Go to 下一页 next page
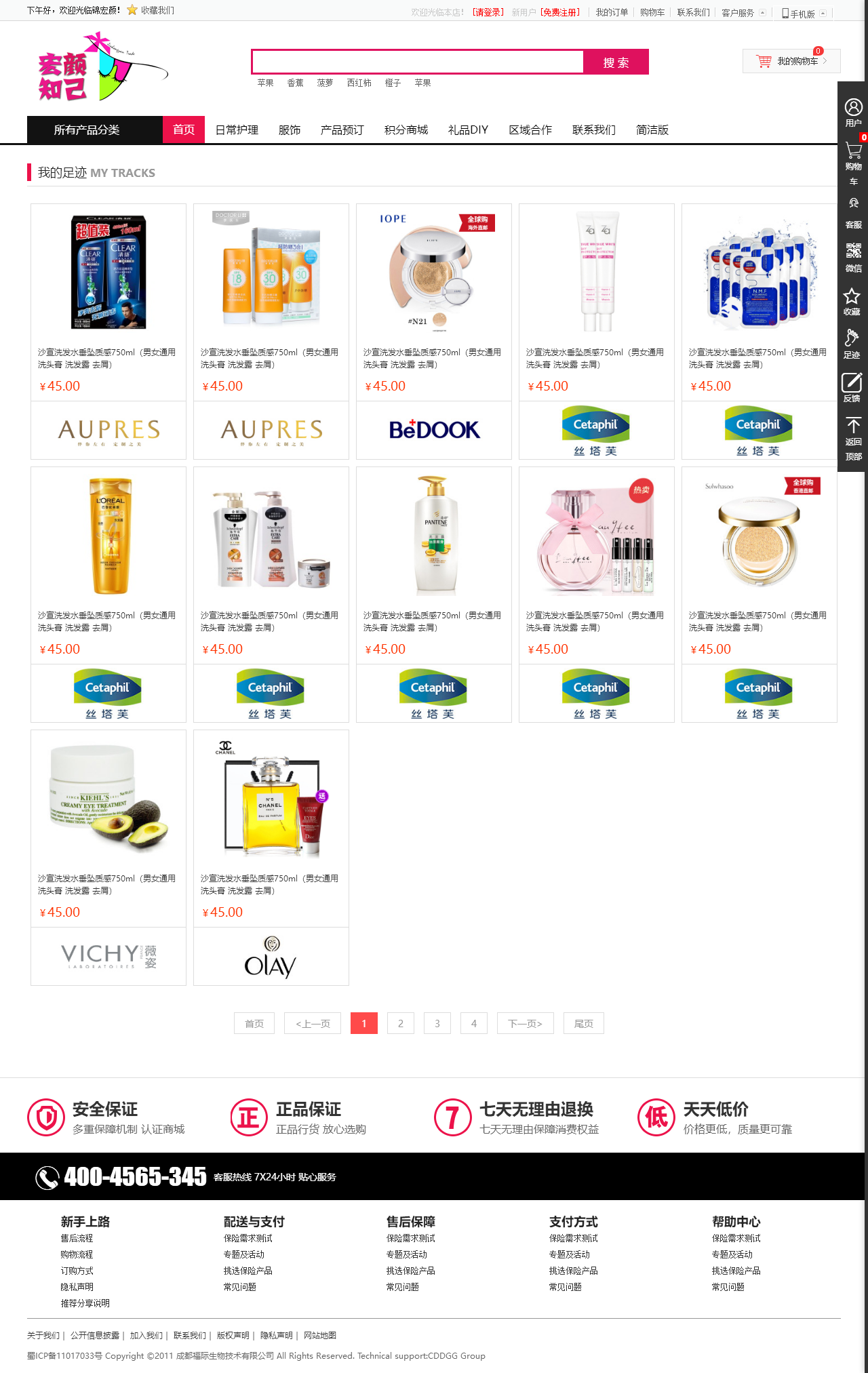Viewport: 868px width, 1373px height. tap(525, 1023)
